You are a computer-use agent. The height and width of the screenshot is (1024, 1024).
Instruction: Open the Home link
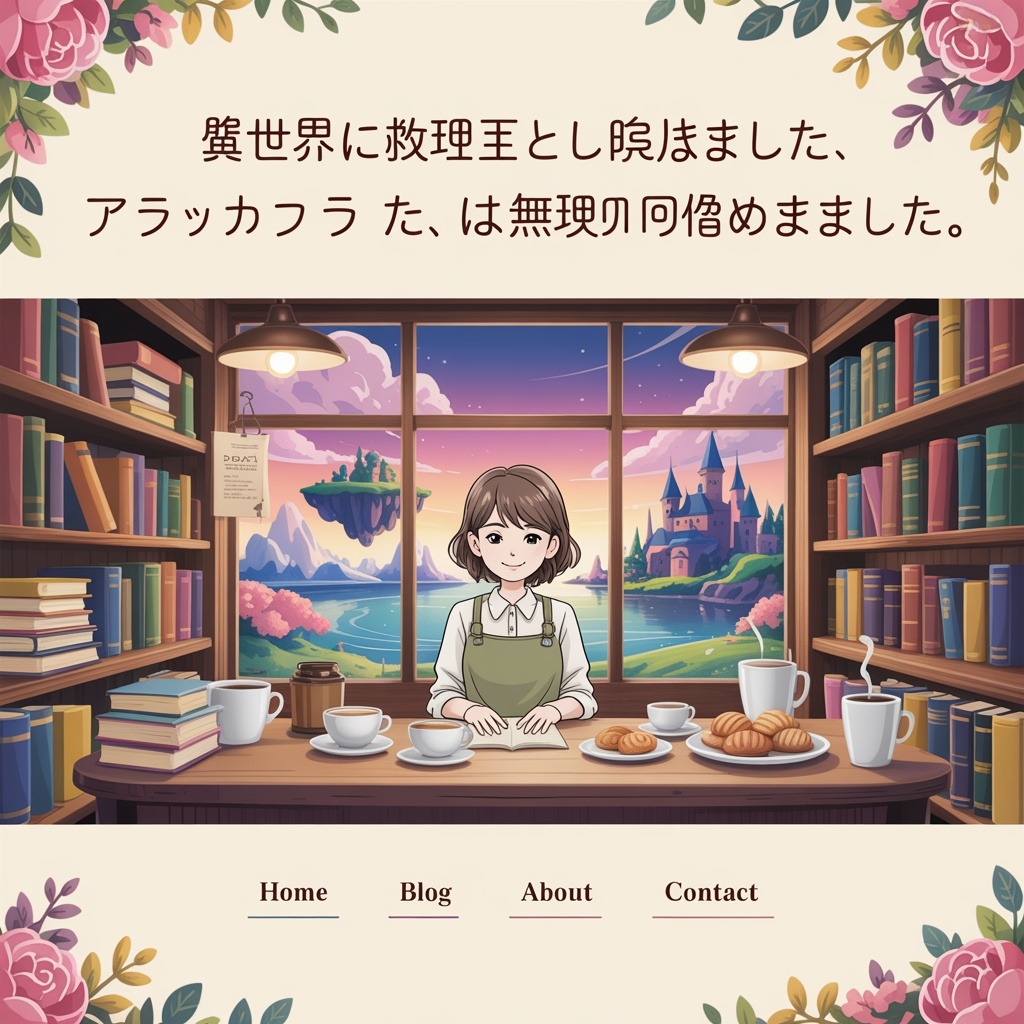click(x=293, y=892)
